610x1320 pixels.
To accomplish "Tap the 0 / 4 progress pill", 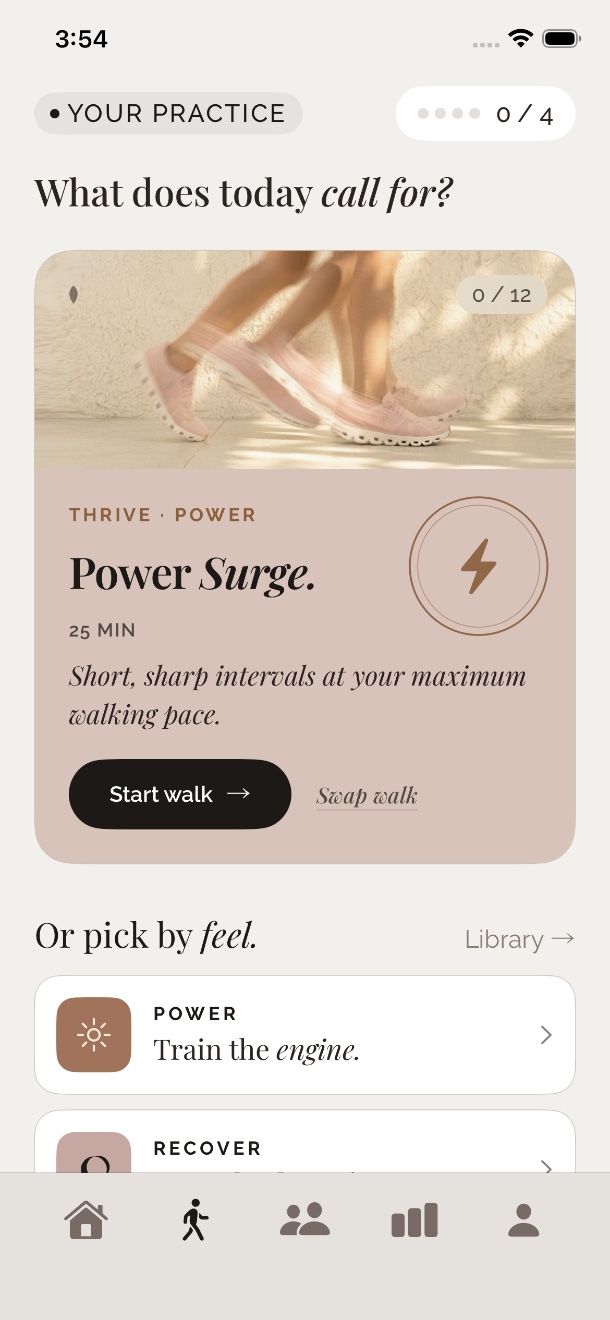I will tap(486, 113).
